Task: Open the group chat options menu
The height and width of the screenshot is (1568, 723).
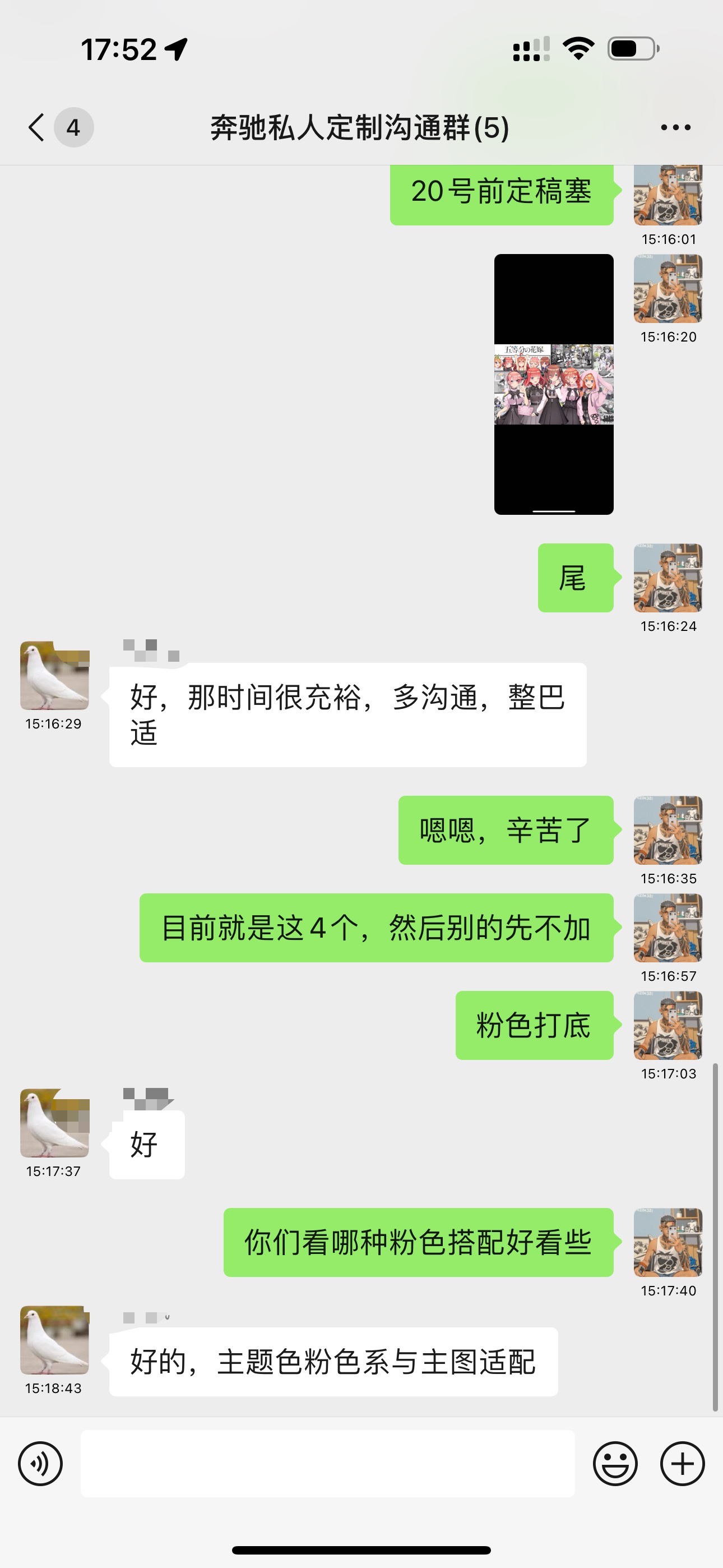Action: tap(675, 127)
